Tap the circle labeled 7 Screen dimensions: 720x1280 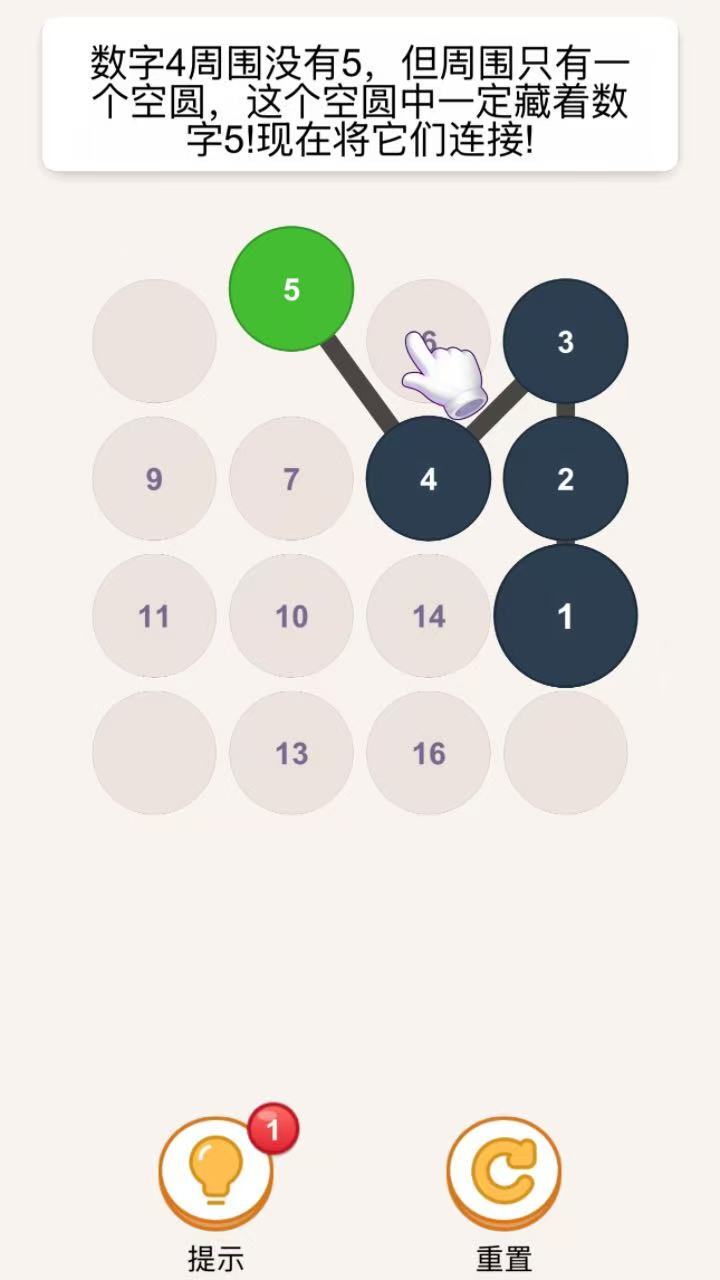pos(291,478)
